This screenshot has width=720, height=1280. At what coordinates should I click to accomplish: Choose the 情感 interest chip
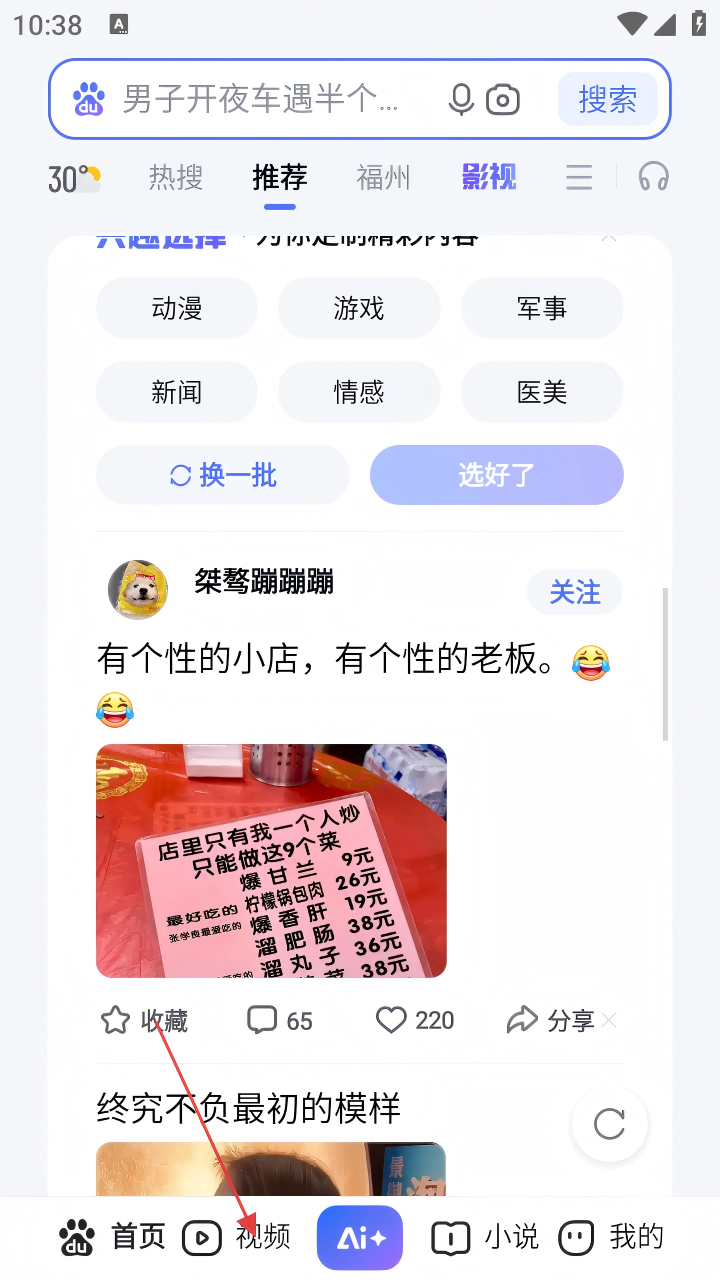tap(359, 392)
